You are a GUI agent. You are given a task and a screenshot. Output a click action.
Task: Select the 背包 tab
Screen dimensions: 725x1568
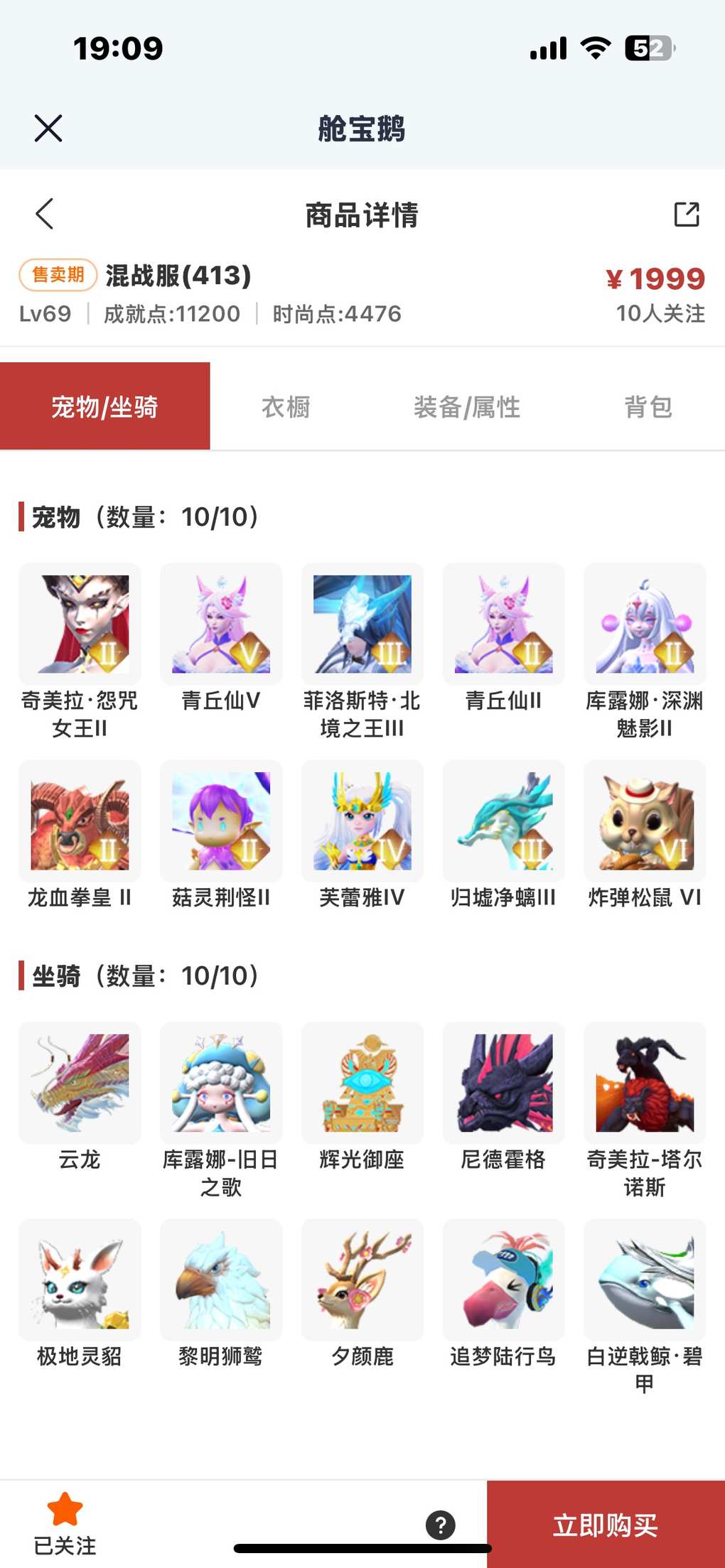pyautogui.click(x=648, y=407)
